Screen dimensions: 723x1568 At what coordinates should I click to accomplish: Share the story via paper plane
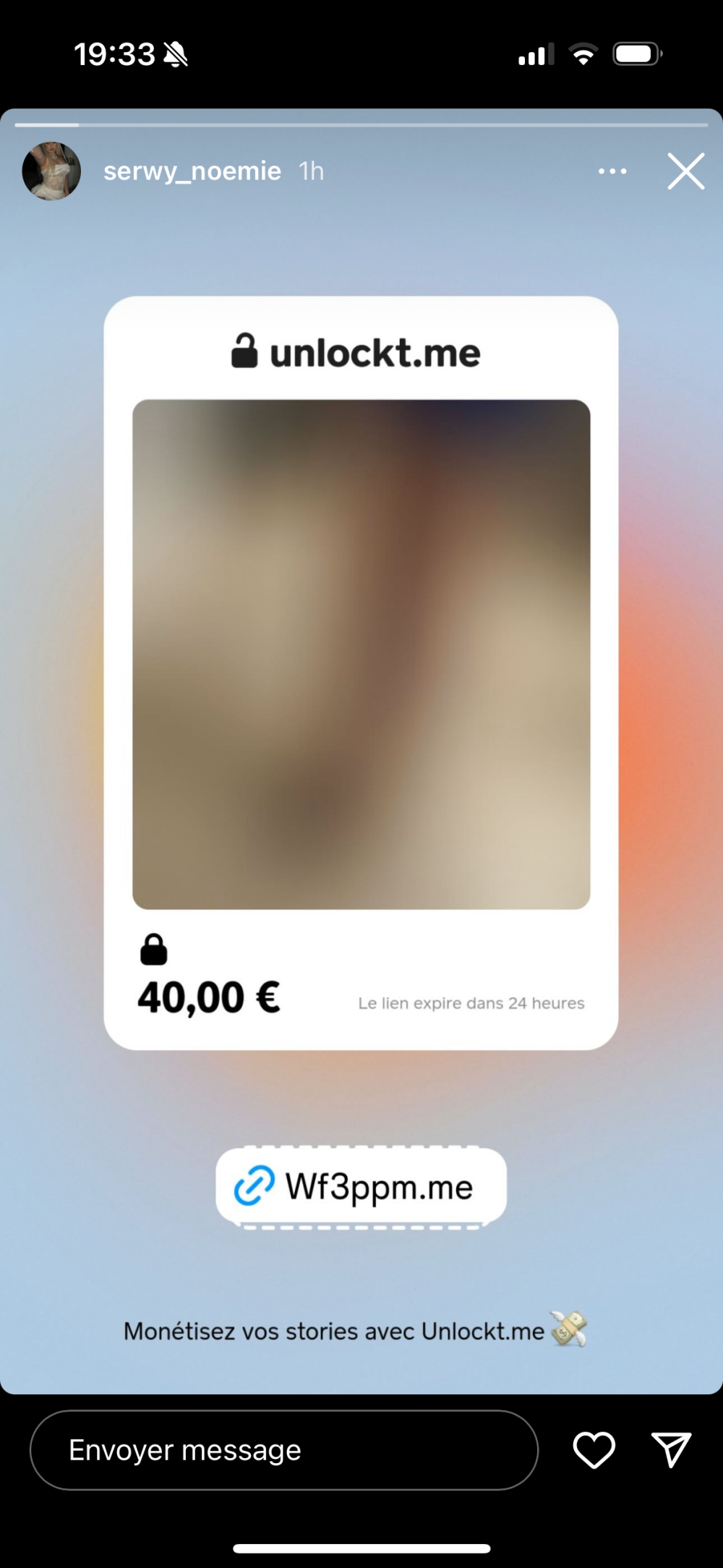(671, 1450)
